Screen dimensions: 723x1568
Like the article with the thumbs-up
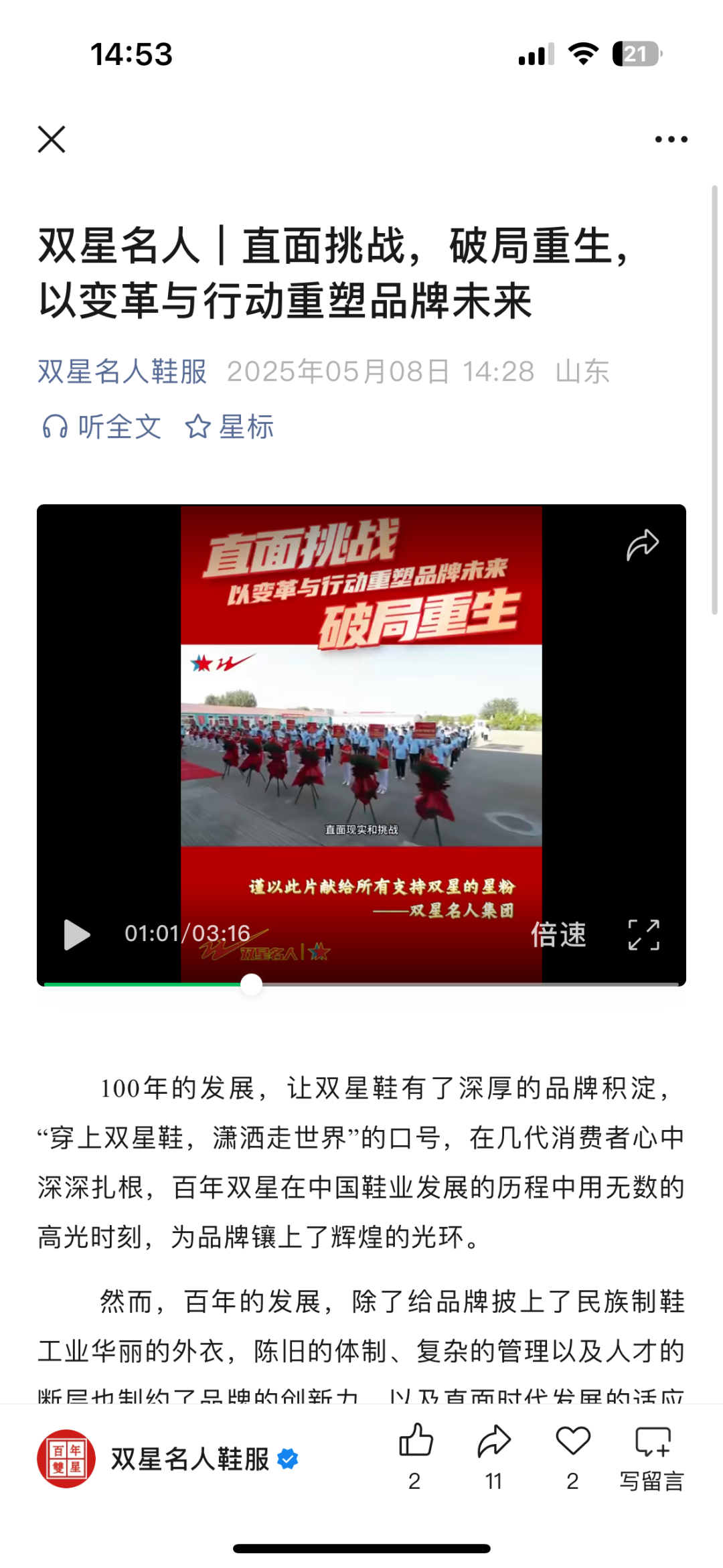416,1441
